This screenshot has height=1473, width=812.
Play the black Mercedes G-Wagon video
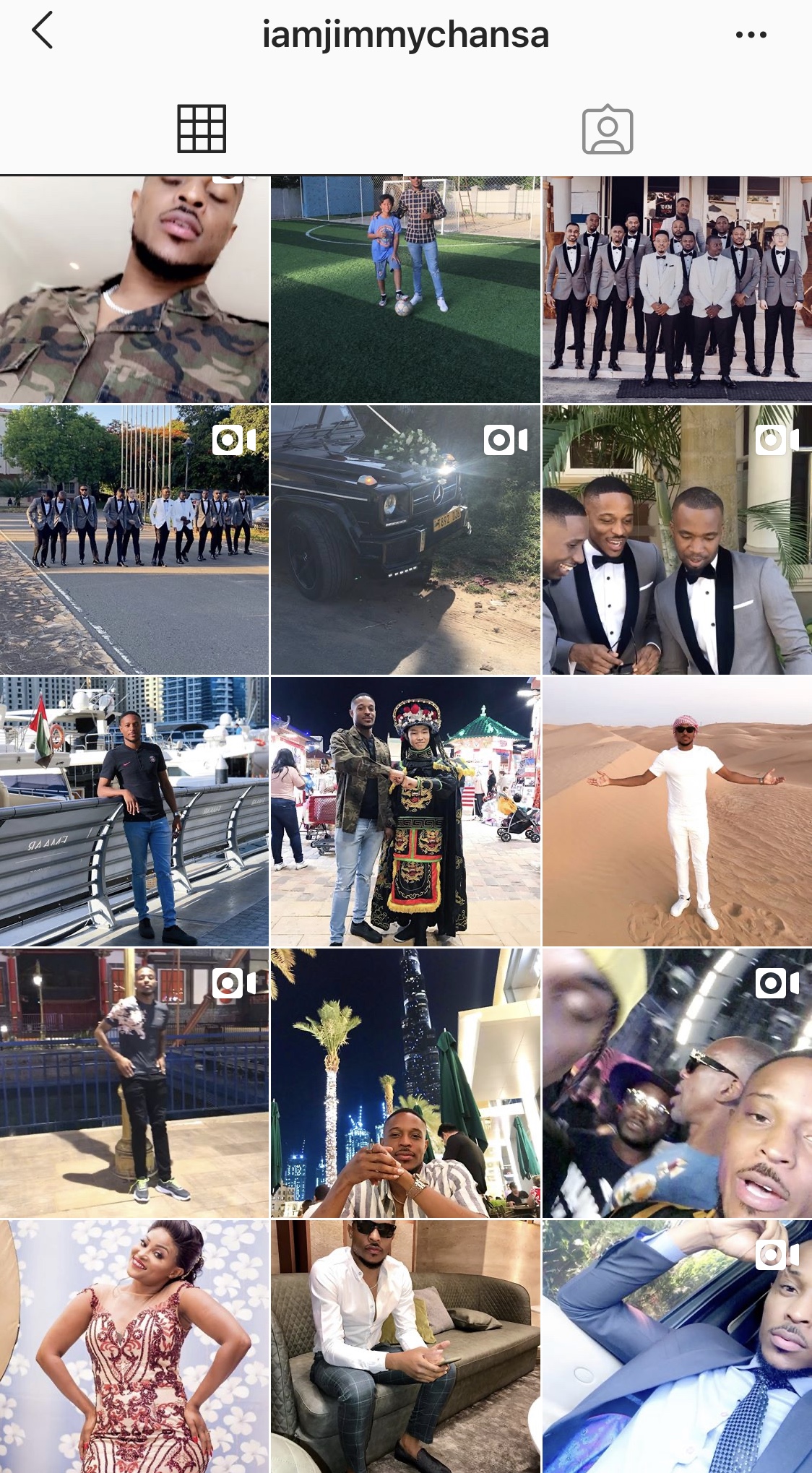[x=405, y=540]
